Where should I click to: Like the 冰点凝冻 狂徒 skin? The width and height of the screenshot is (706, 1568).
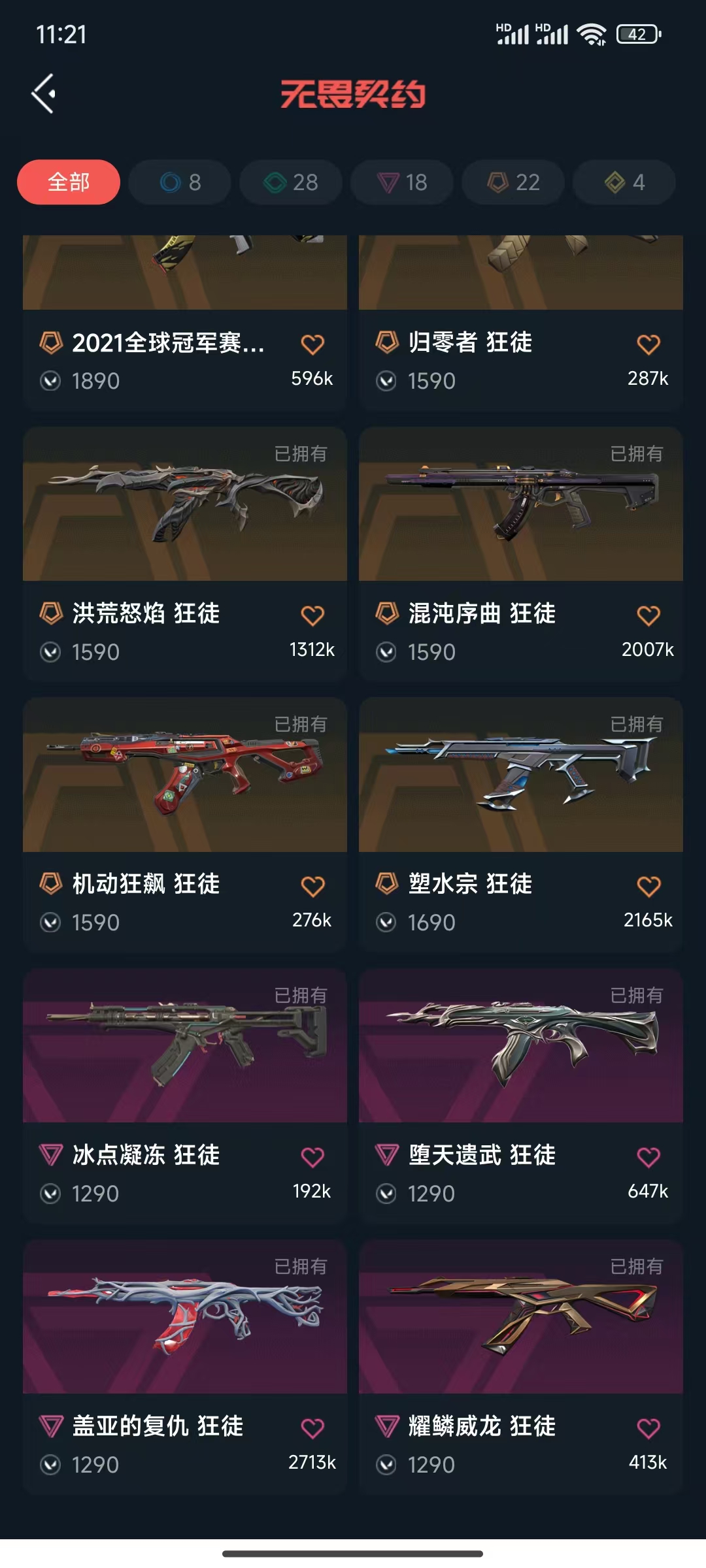pos(312,1157)
